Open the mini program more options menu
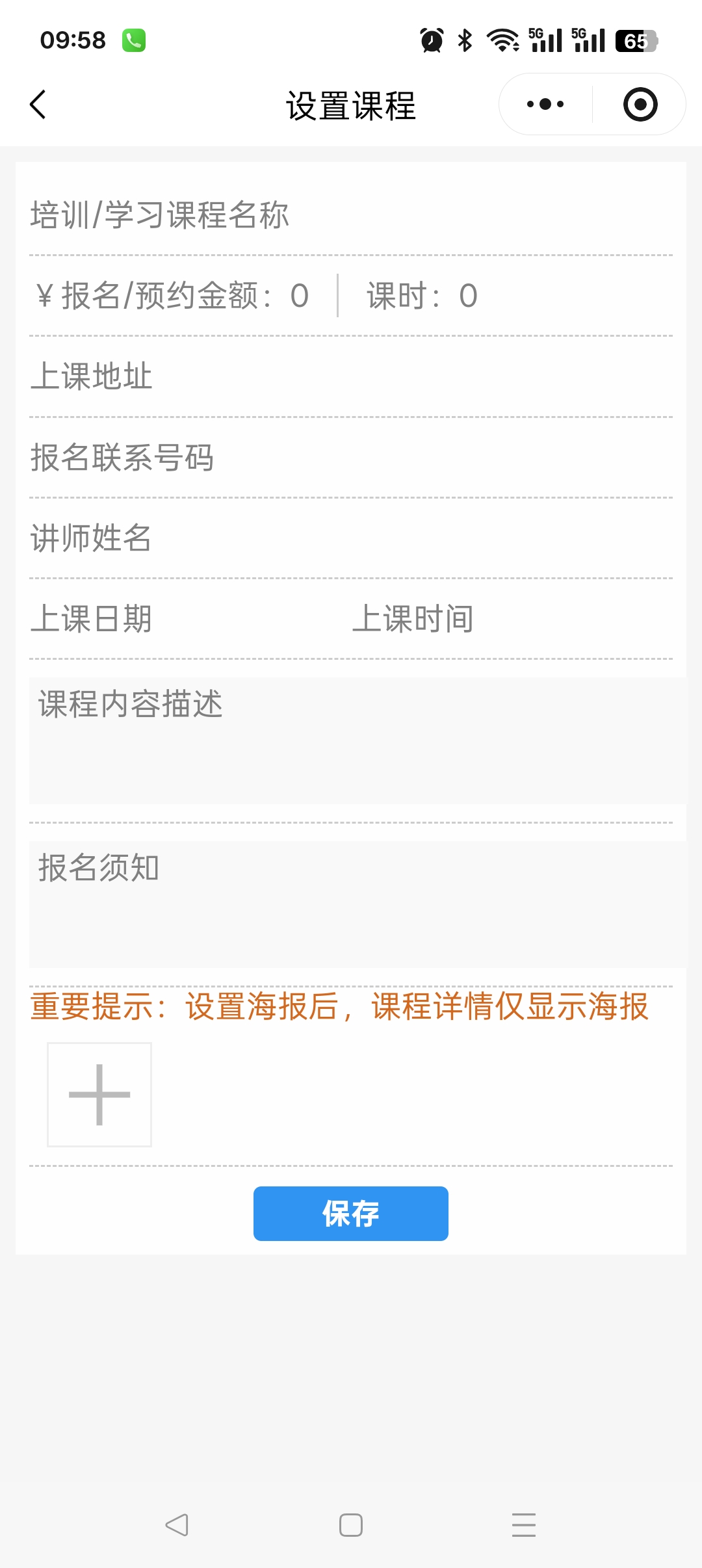 (x=545, y=105)
